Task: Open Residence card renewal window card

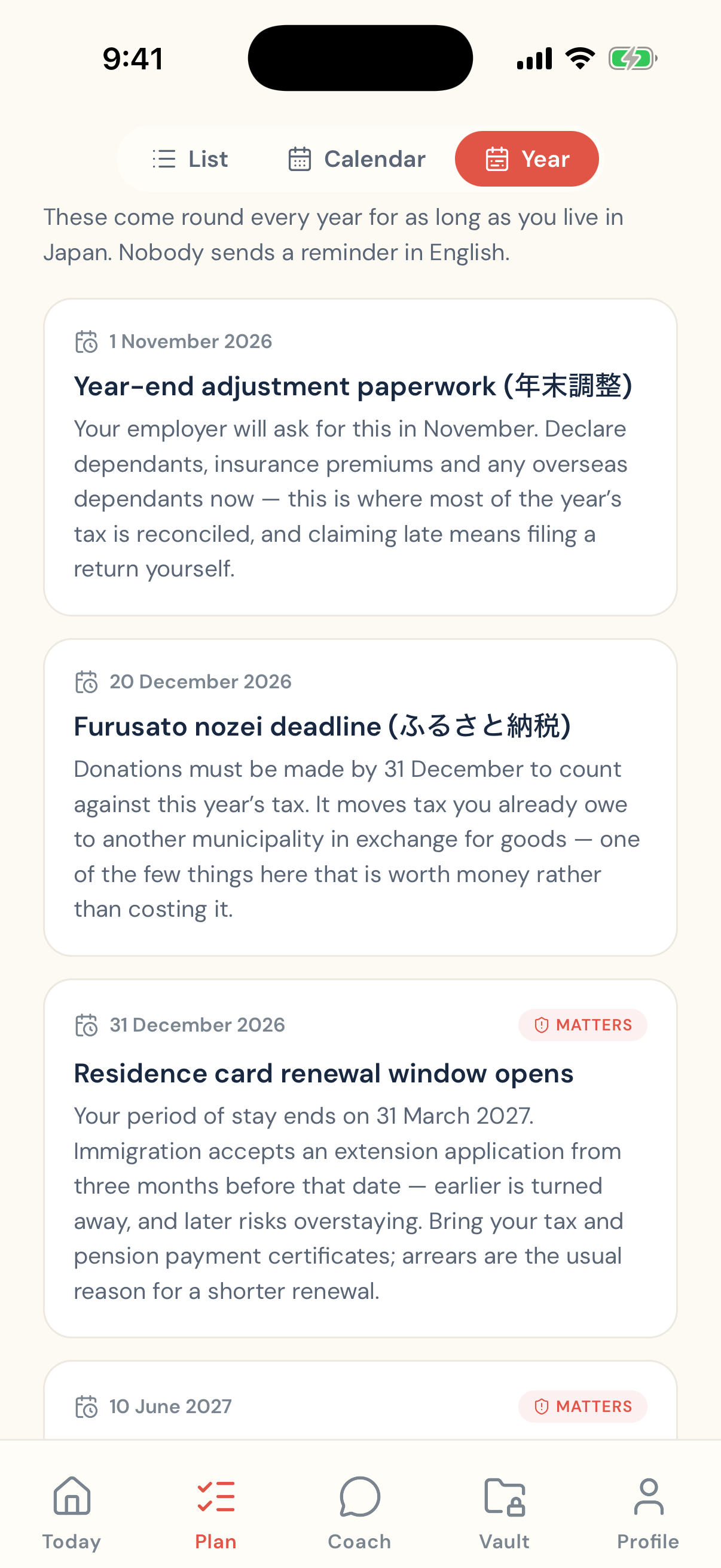Action: 360,1158
